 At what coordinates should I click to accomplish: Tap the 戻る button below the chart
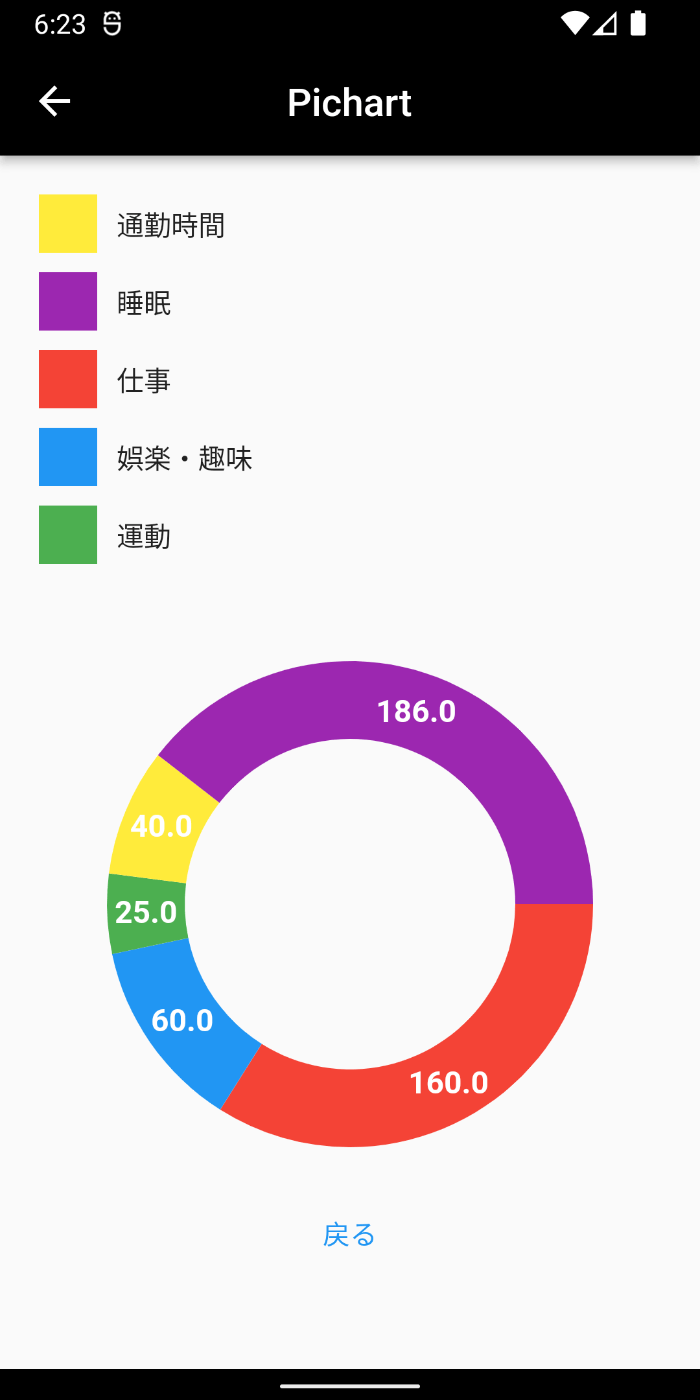point(349,1235)
